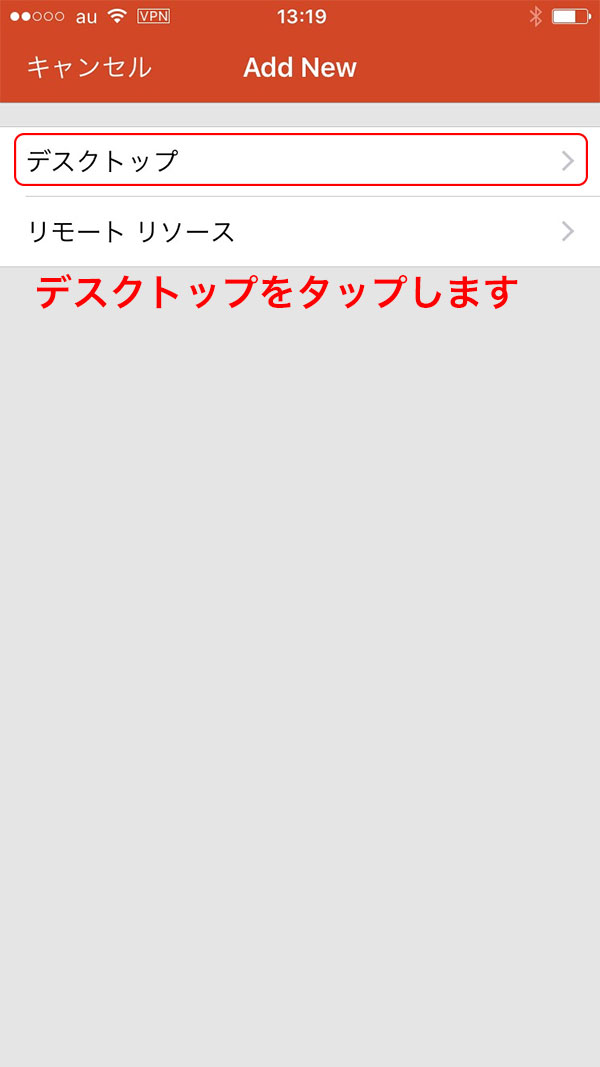Select the リモート リソース row

300,232
